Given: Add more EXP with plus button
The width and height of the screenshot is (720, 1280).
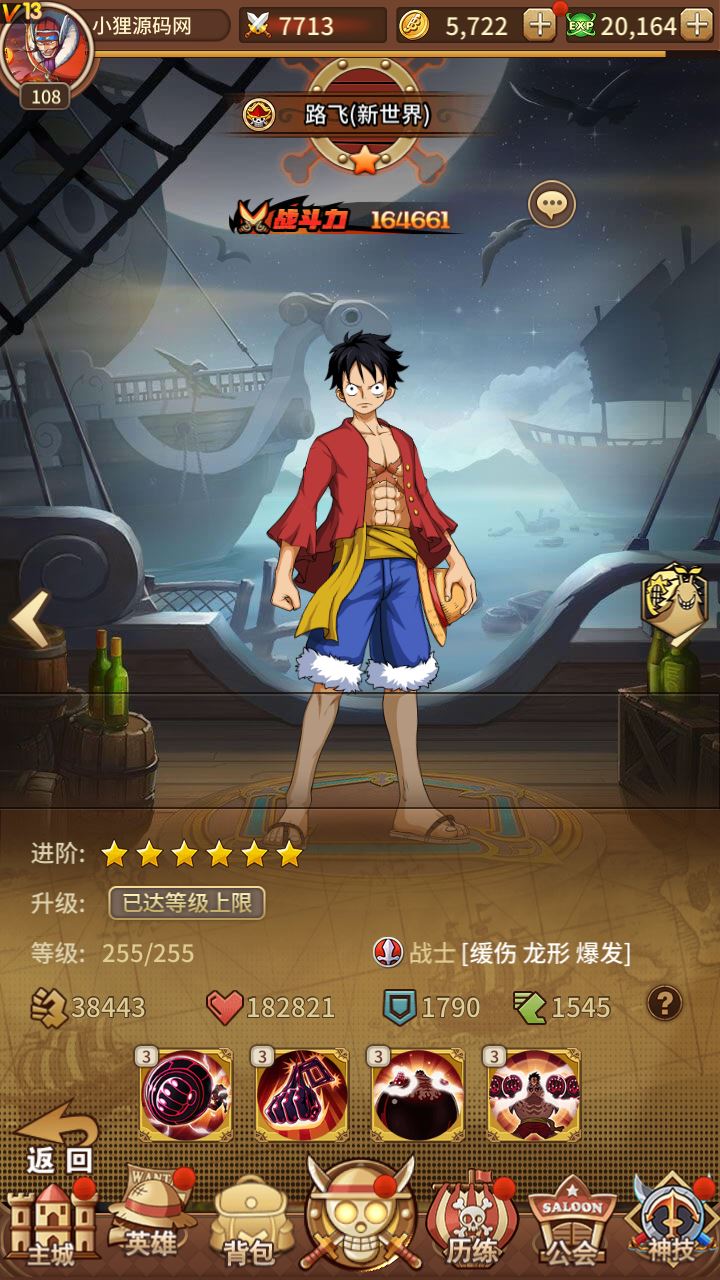Looking at the screenshot, I should pyautogui.click(x=696, y=25).
